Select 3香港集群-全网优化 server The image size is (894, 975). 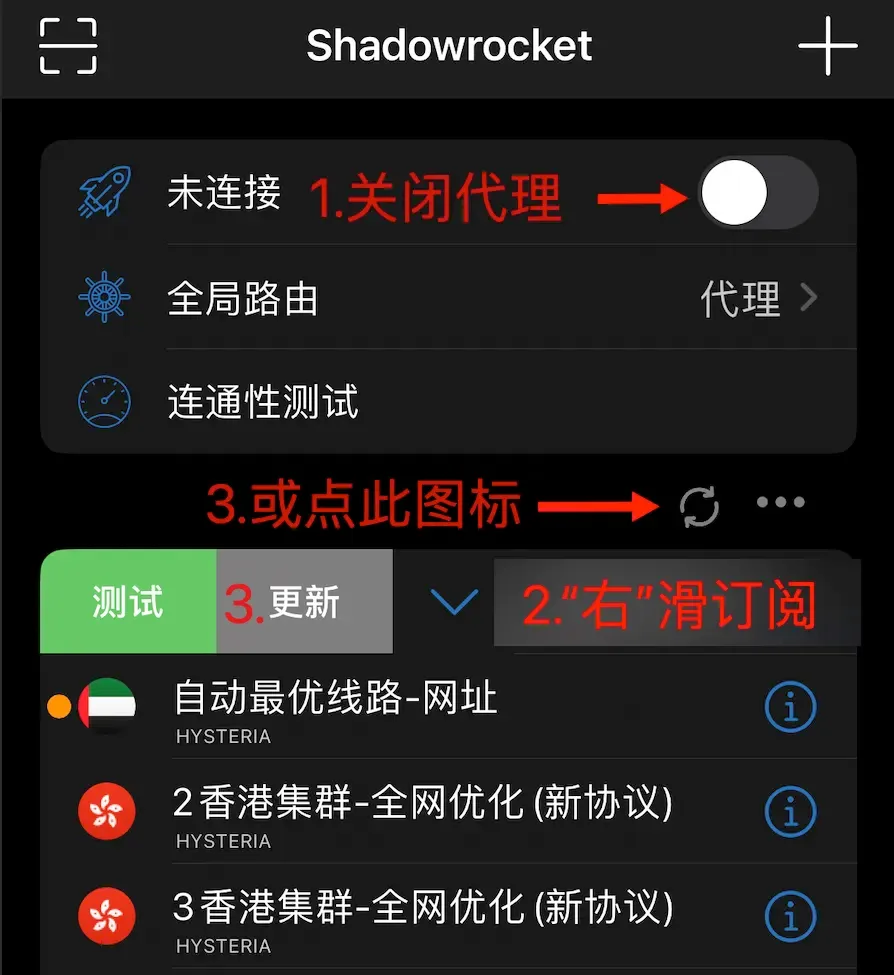pyautogui.click(x=420, y=917)
